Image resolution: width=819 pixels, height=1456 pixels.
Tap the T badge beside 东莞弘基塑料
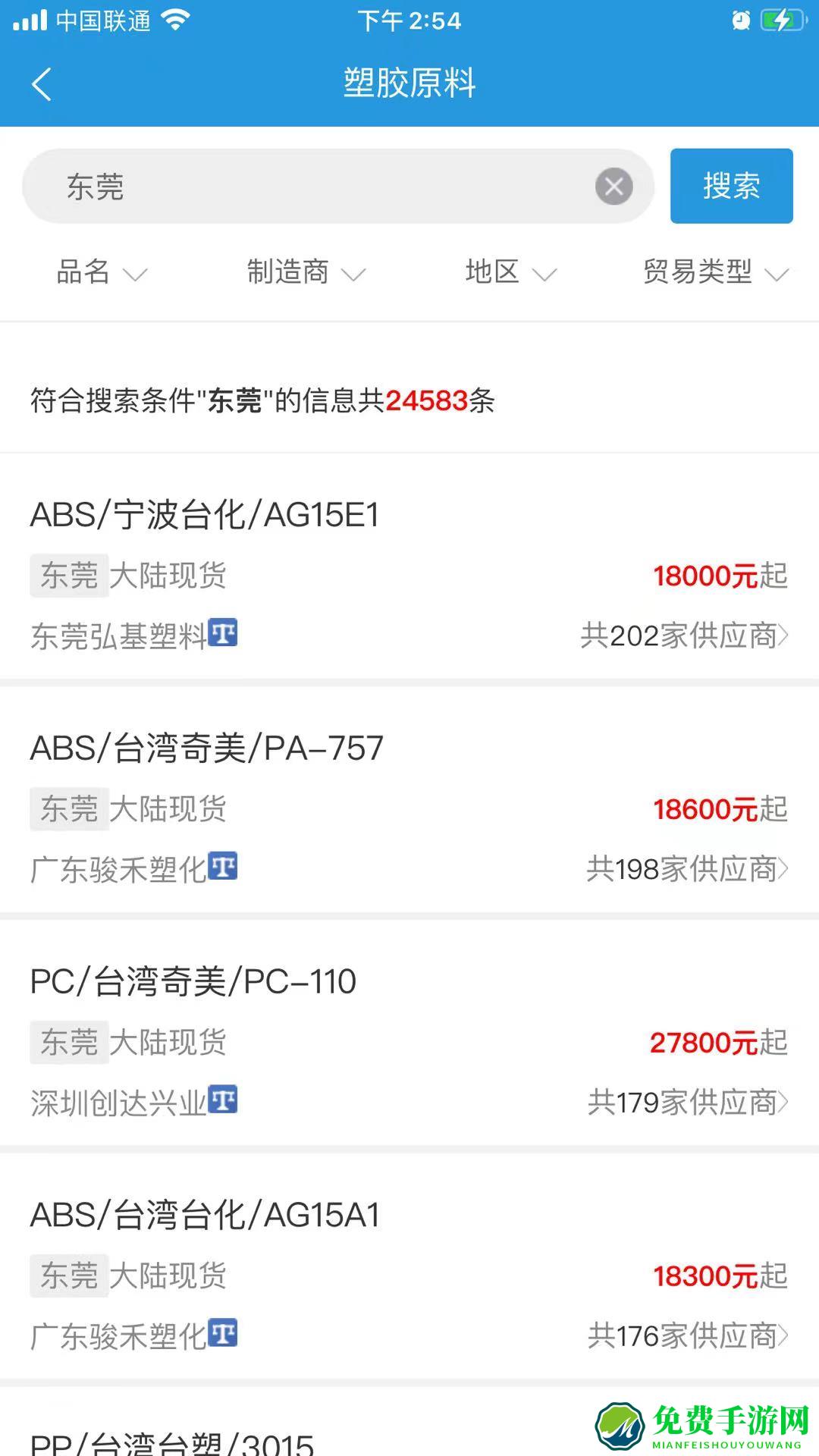coord(225,635)
